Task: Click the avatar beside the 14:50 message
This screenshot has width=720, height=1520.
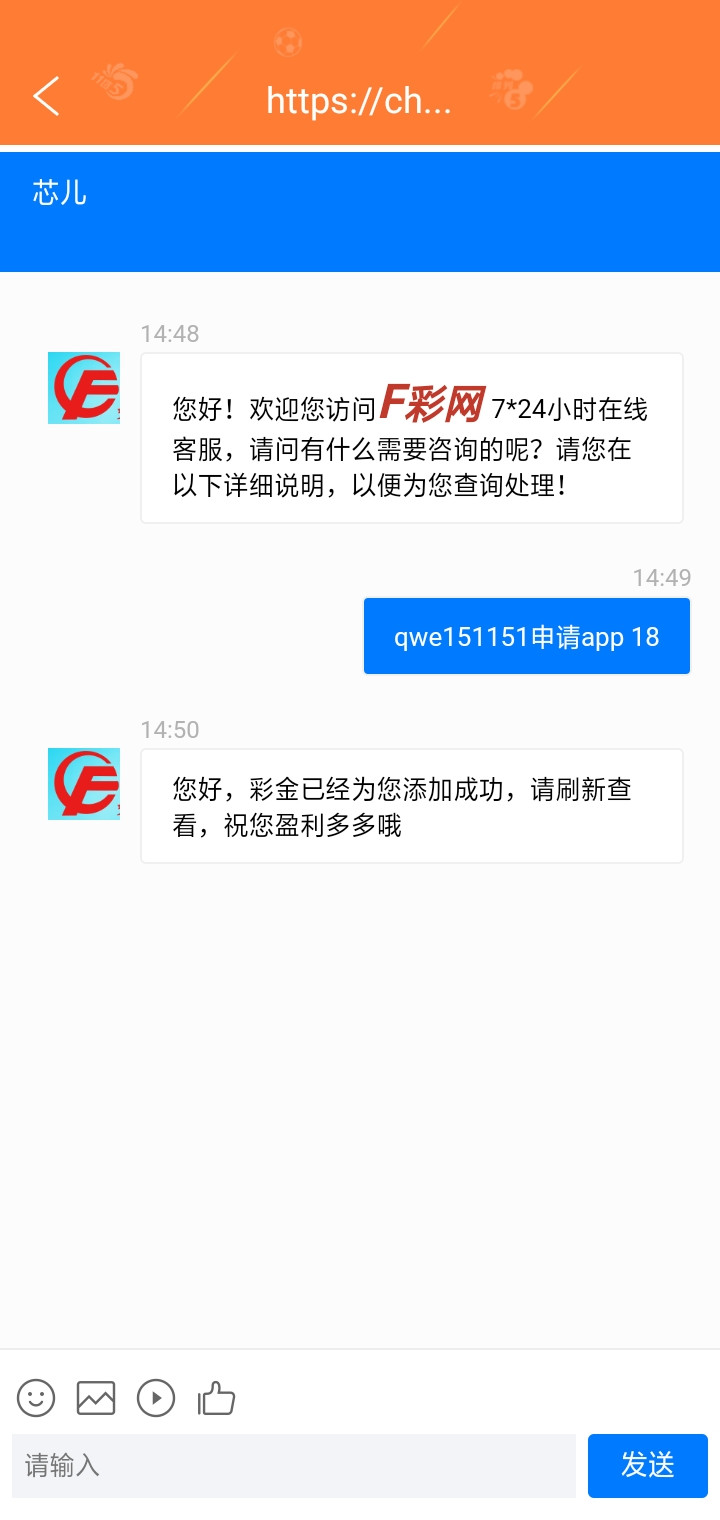Action: 83,784
